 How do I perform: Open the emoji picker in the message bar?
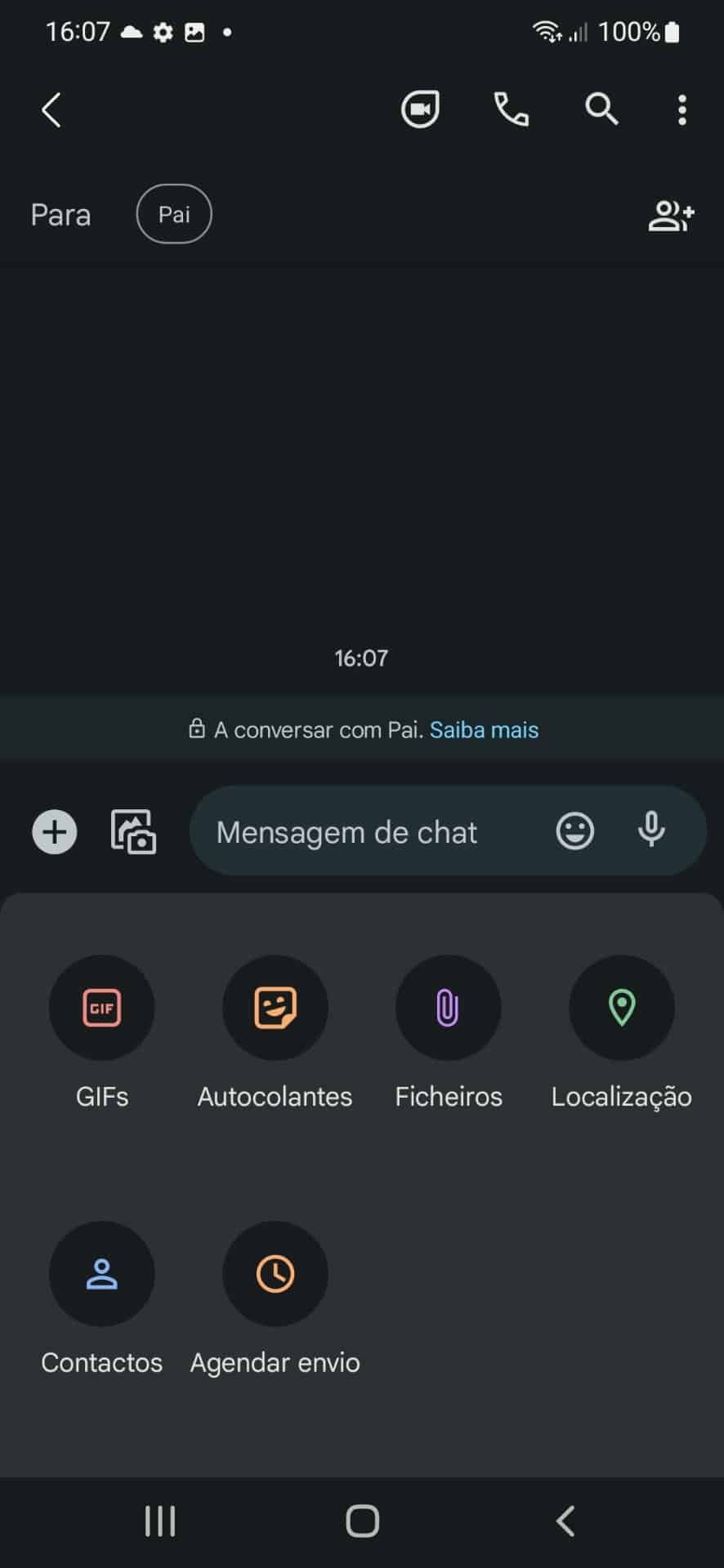tap(574, 831)
